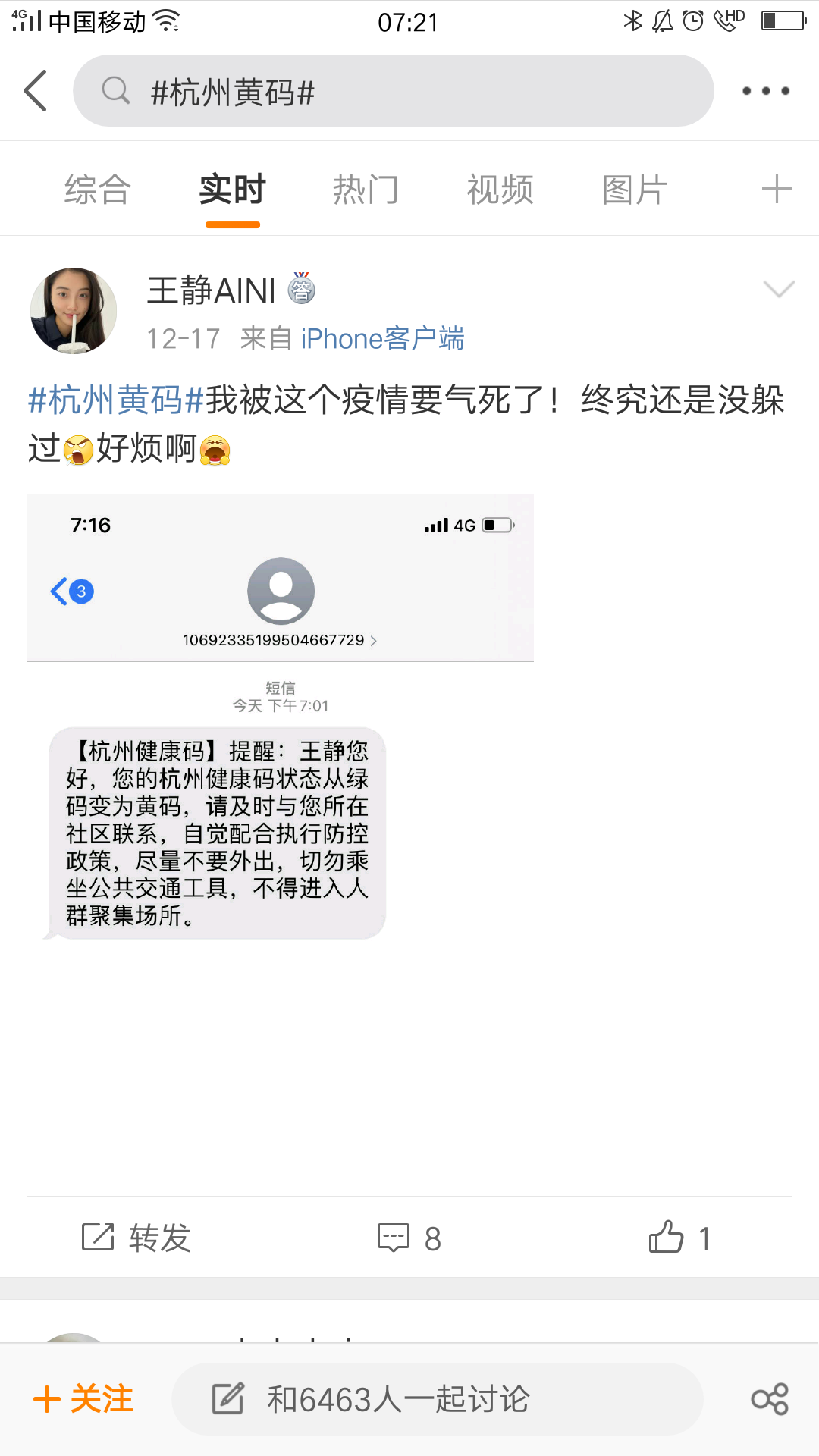Expand the post options chevron
Viewport: 819px width, 1456px height.
click(779, 289)
